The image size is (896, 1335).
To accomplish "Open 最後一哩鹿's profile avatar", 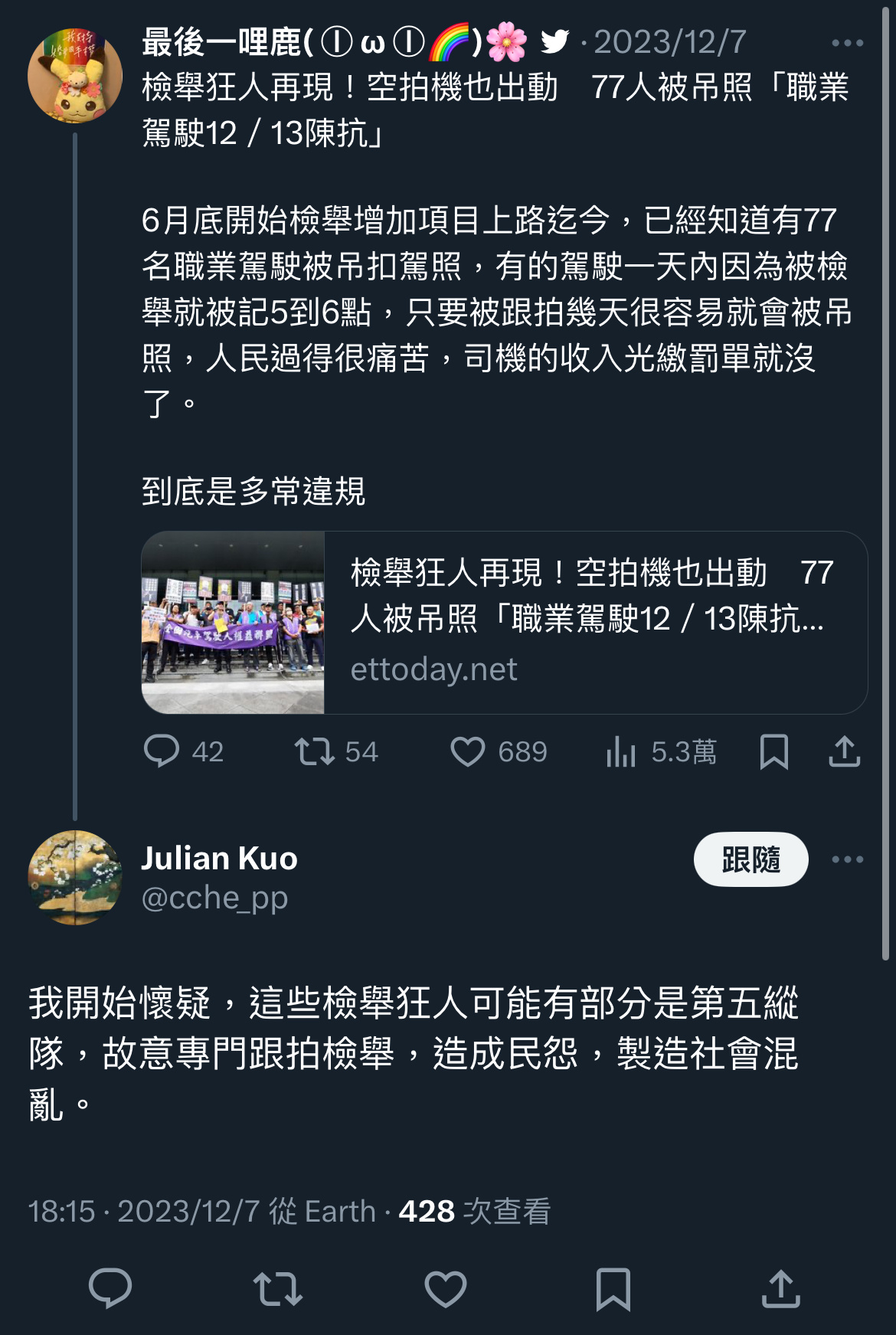I will (x=75, y=76).
